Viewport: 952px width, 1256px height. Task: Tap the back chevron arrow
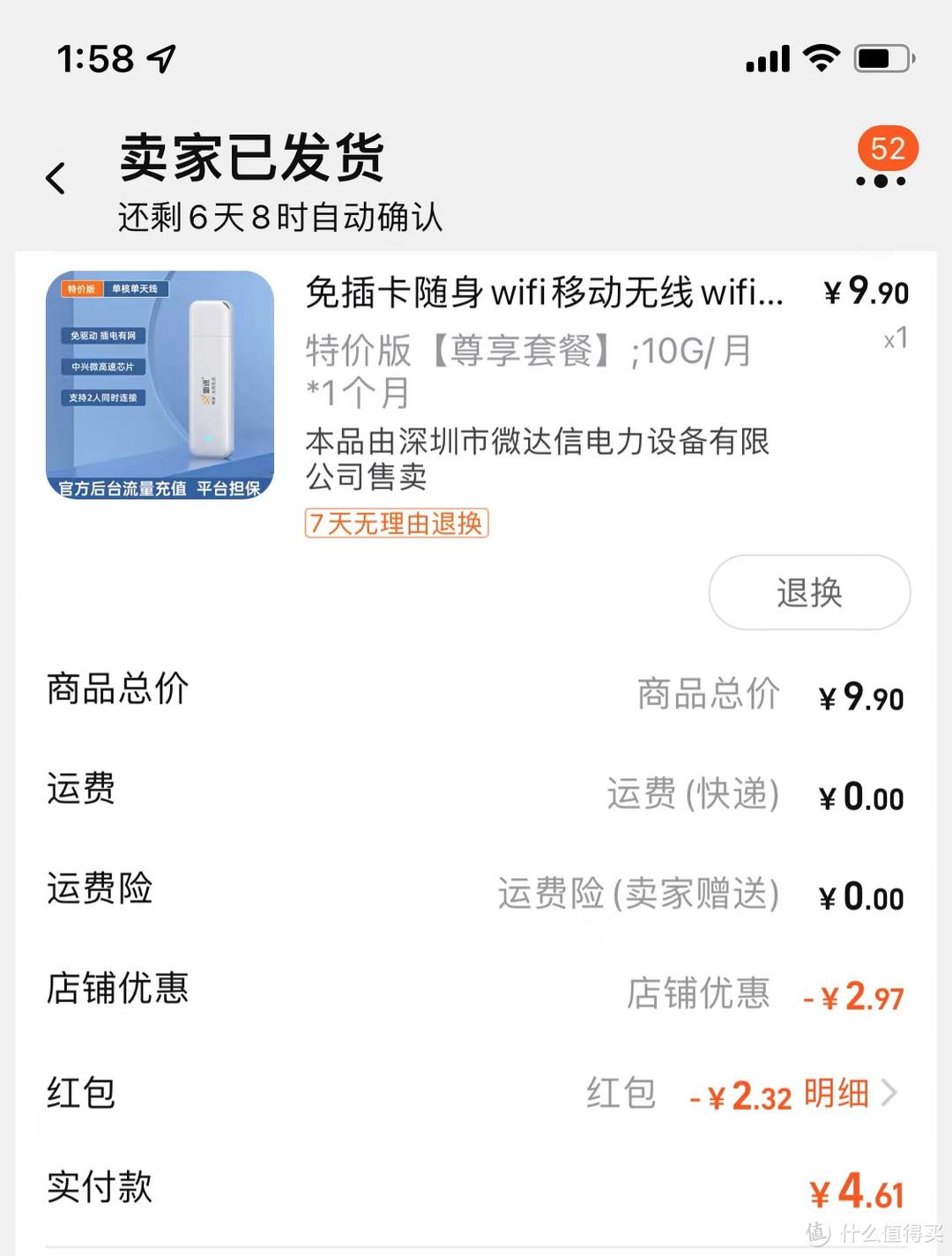[x=56, y=176]
